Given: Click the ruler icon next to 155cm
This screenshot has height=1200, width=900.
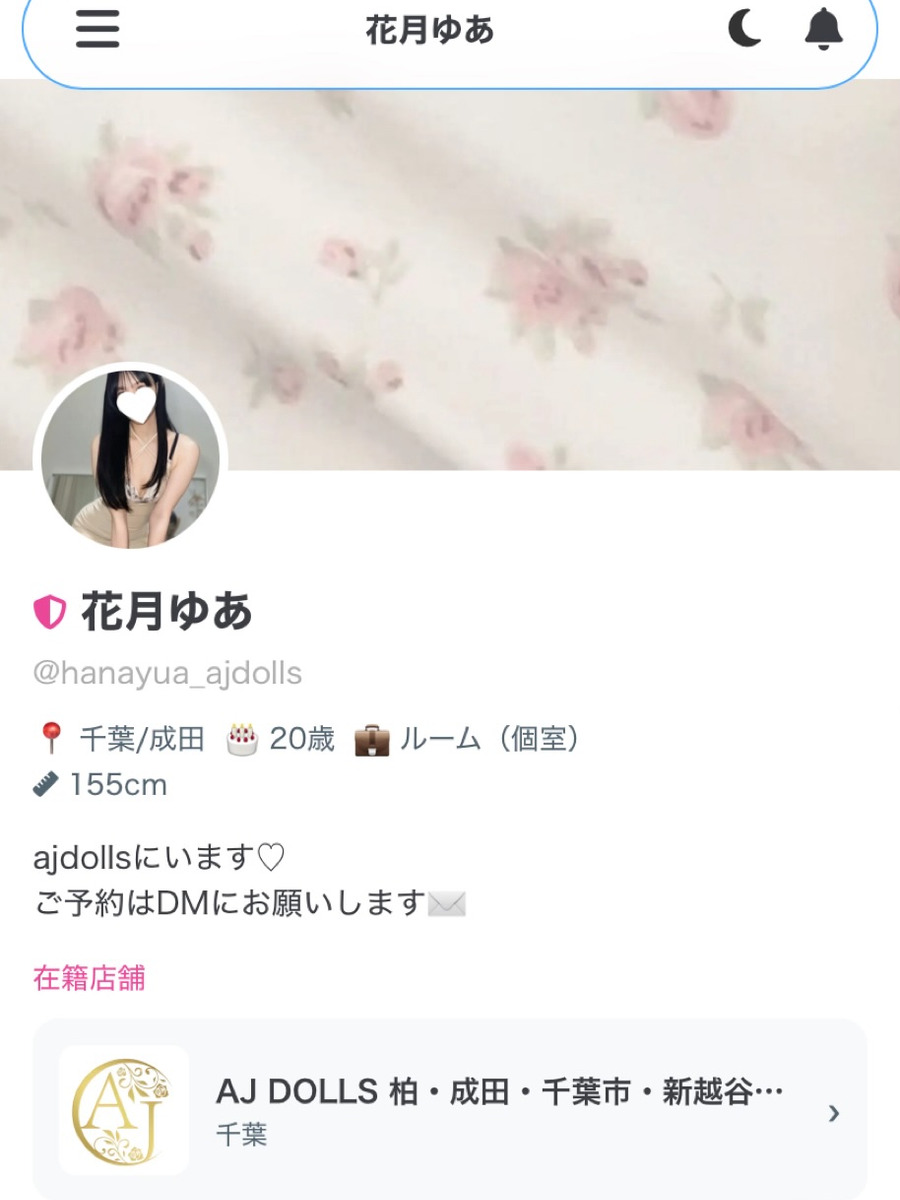Looking at the screenshot, I should [x=42, y=784].
